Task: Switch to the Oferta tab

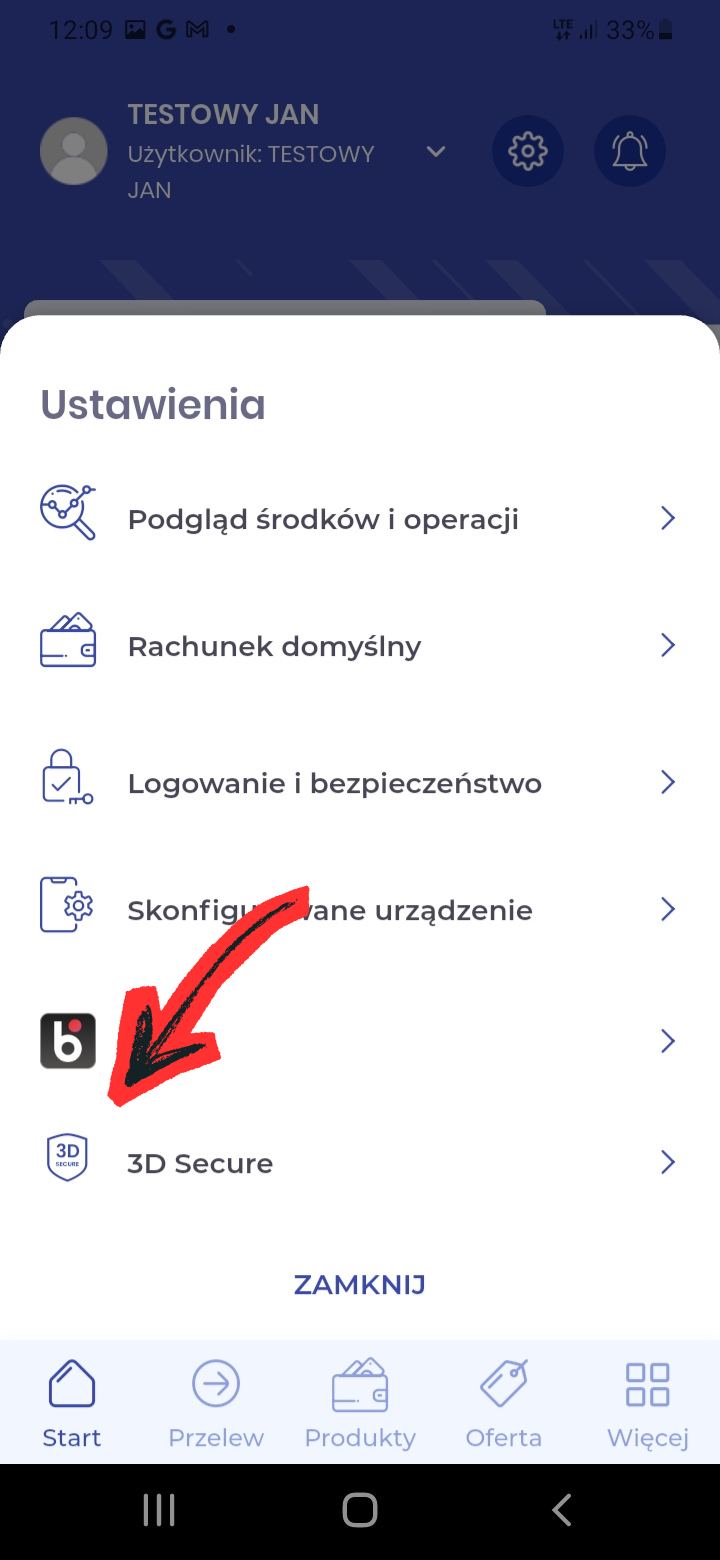Action: tap(504, 1400)
